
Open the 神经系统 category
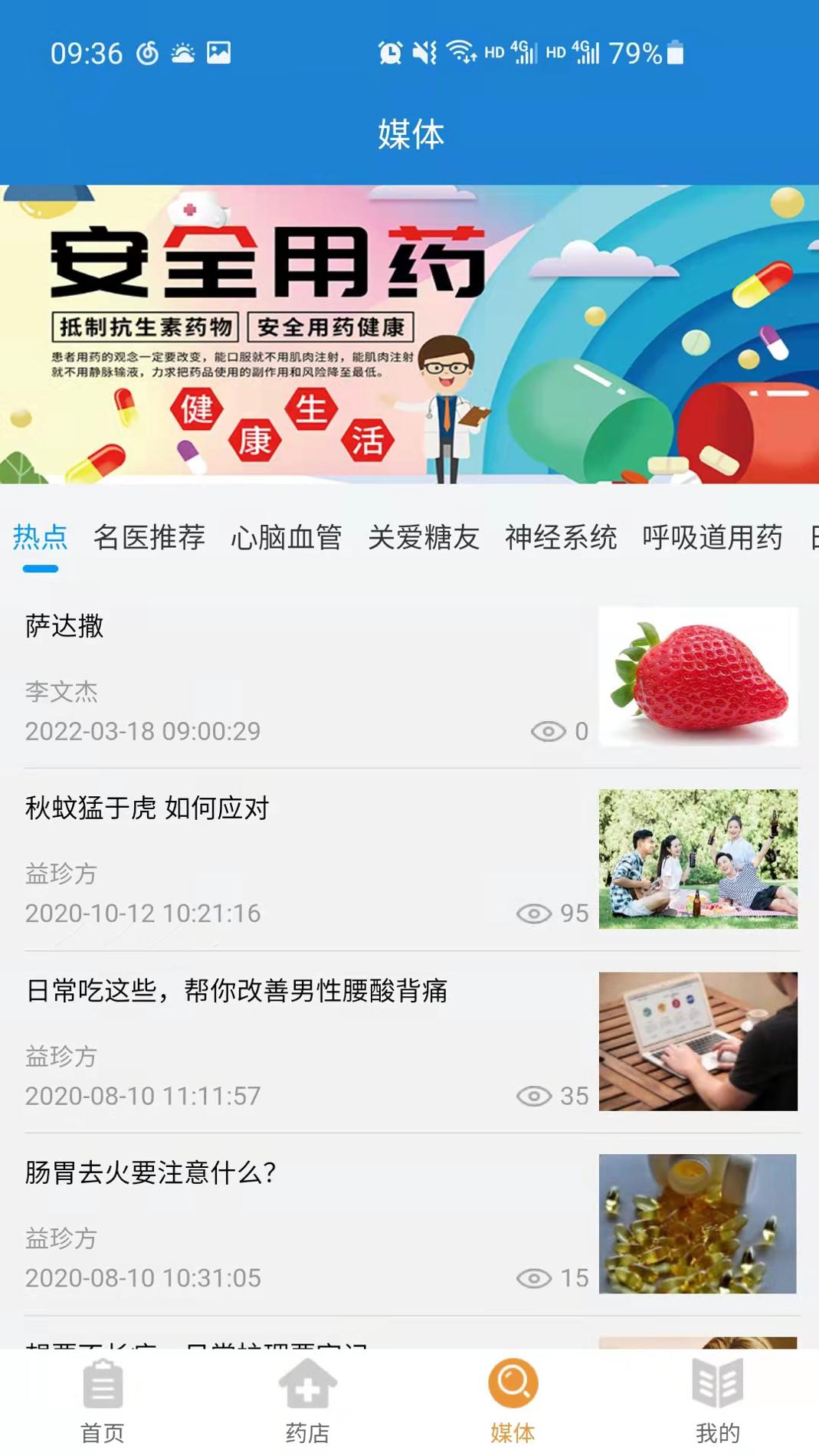(x=561, y=539)
